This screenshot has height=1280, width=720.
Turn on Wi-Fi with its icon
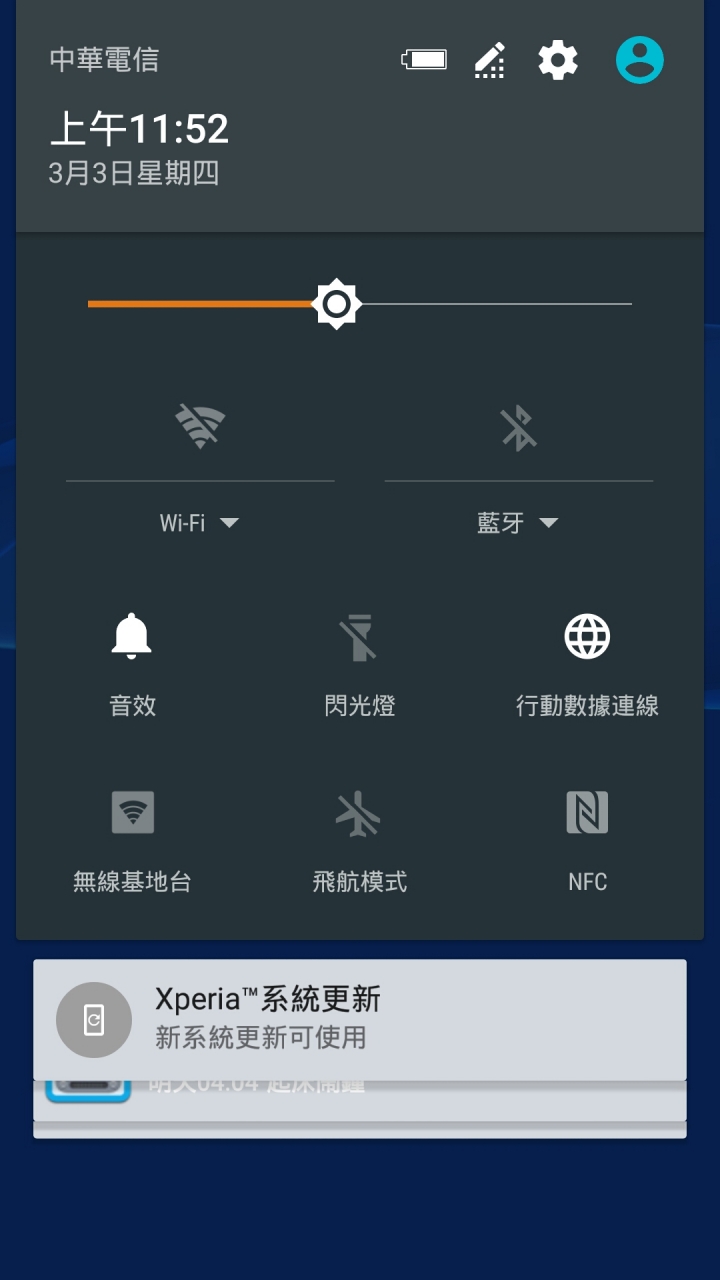pos(200,428)
